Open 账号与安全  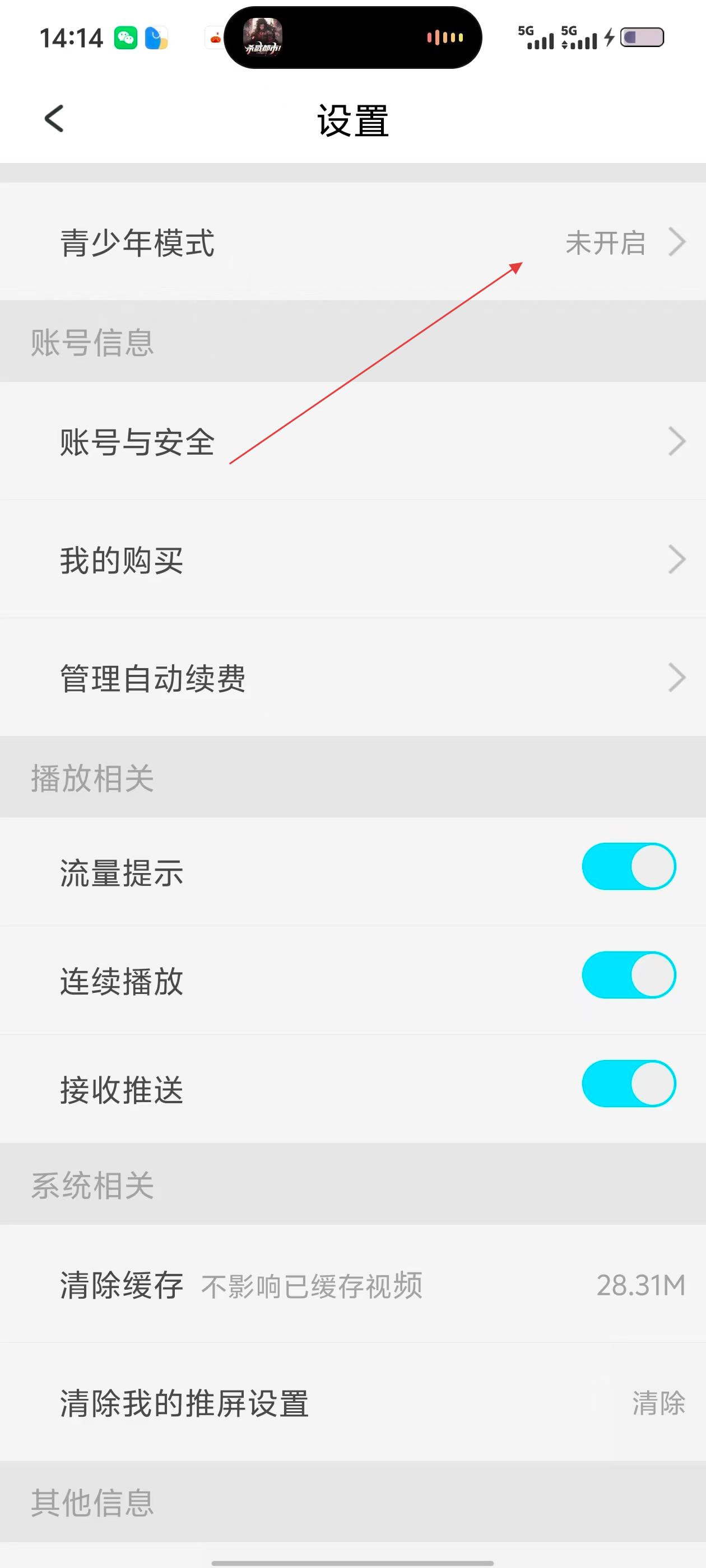(x=354, y=441)
